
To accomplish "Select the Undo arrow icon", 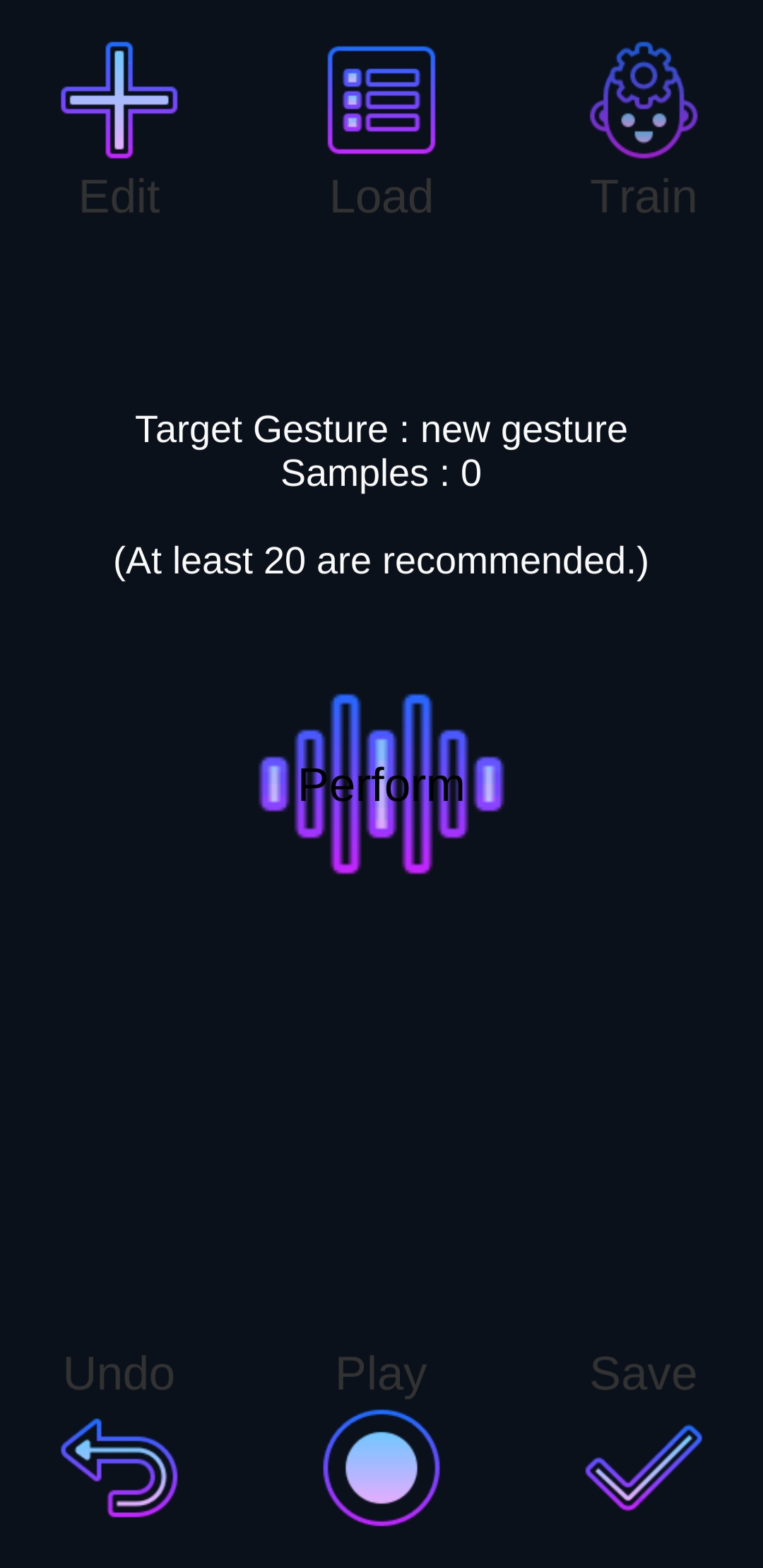I will pyautogui.click(x=119, y=1469).
